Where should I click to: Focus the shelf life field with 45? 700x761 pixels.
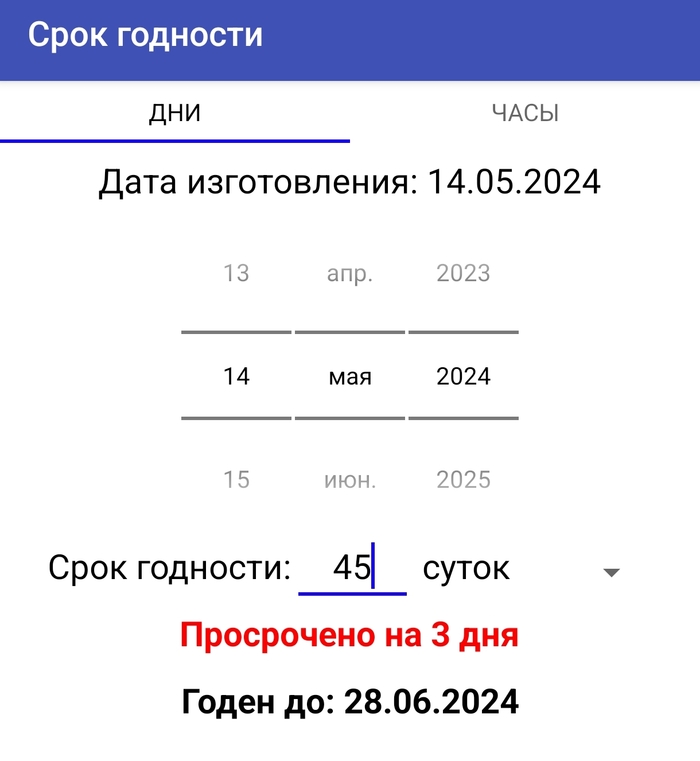pos(352,569)
